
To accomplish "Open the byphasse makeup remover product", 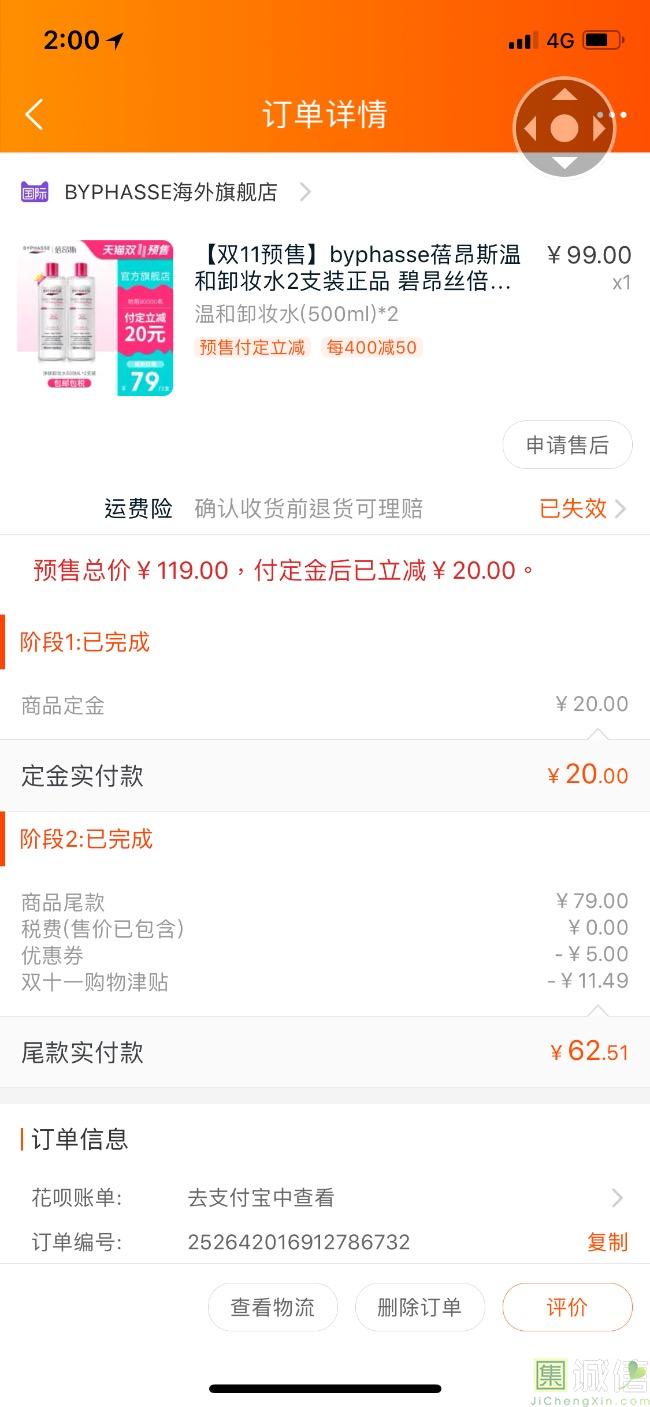I will click(357, 269).
